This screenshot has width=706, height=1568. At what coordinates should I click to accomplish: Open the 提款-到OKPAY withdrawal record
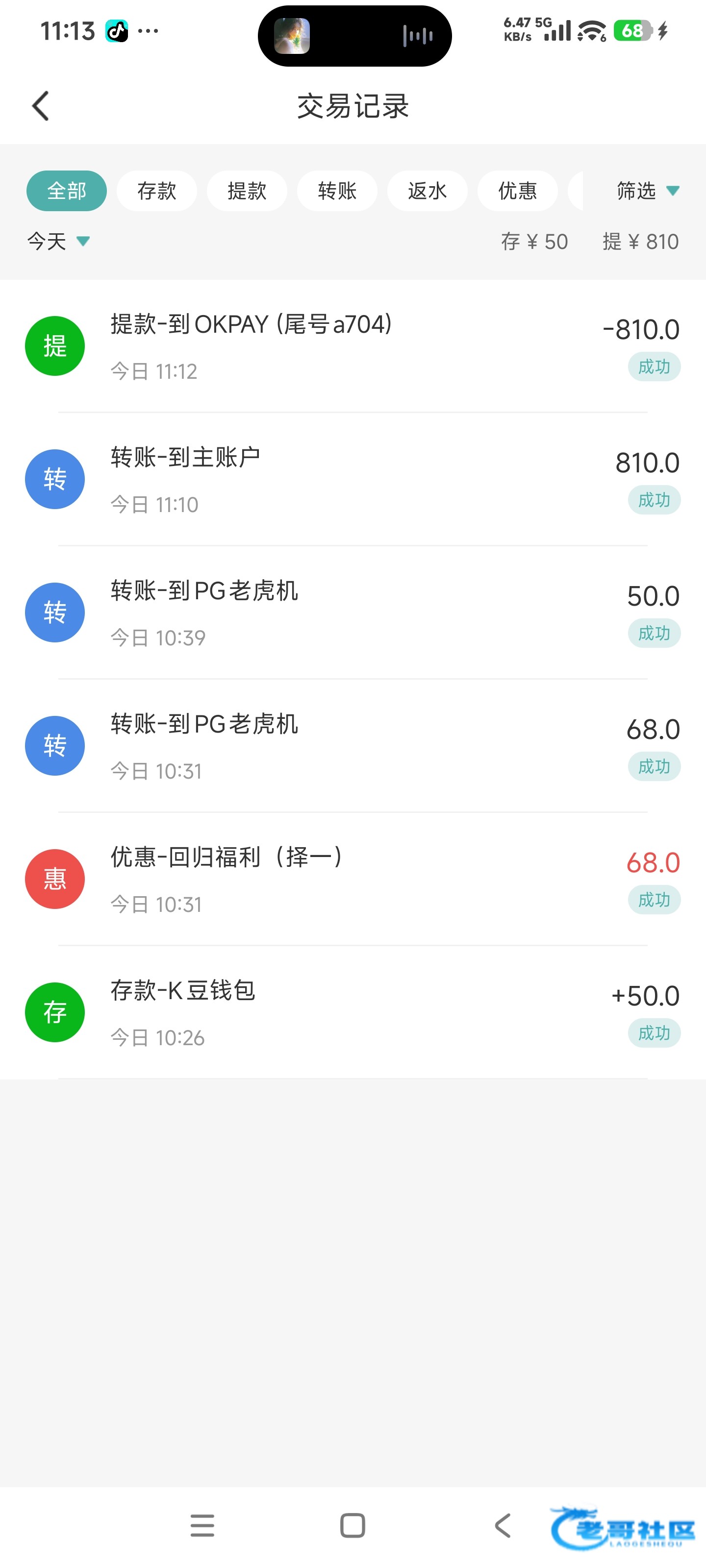pyautogui.click(x=353, y=346)
